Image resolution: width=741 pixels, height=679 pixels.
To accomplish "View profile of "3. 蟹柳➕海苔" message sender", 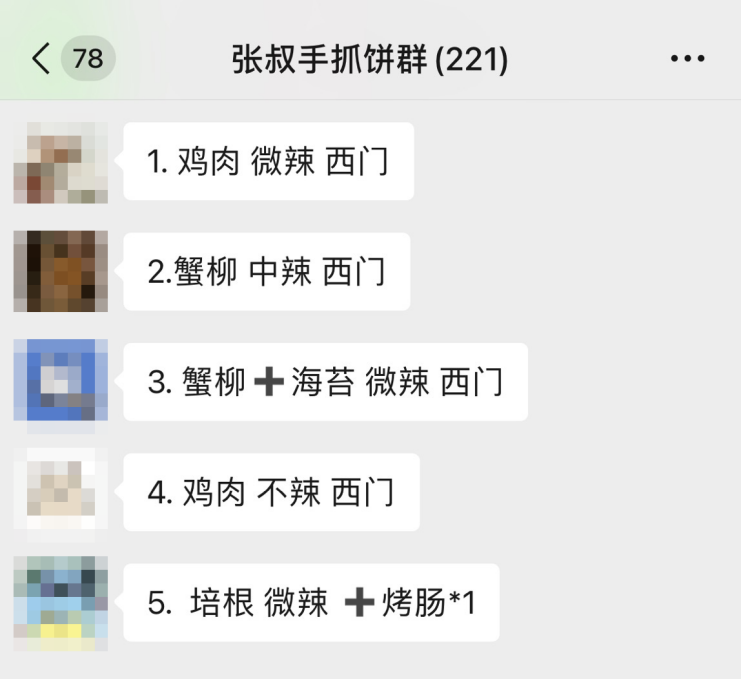I will (x=60, y=381).
